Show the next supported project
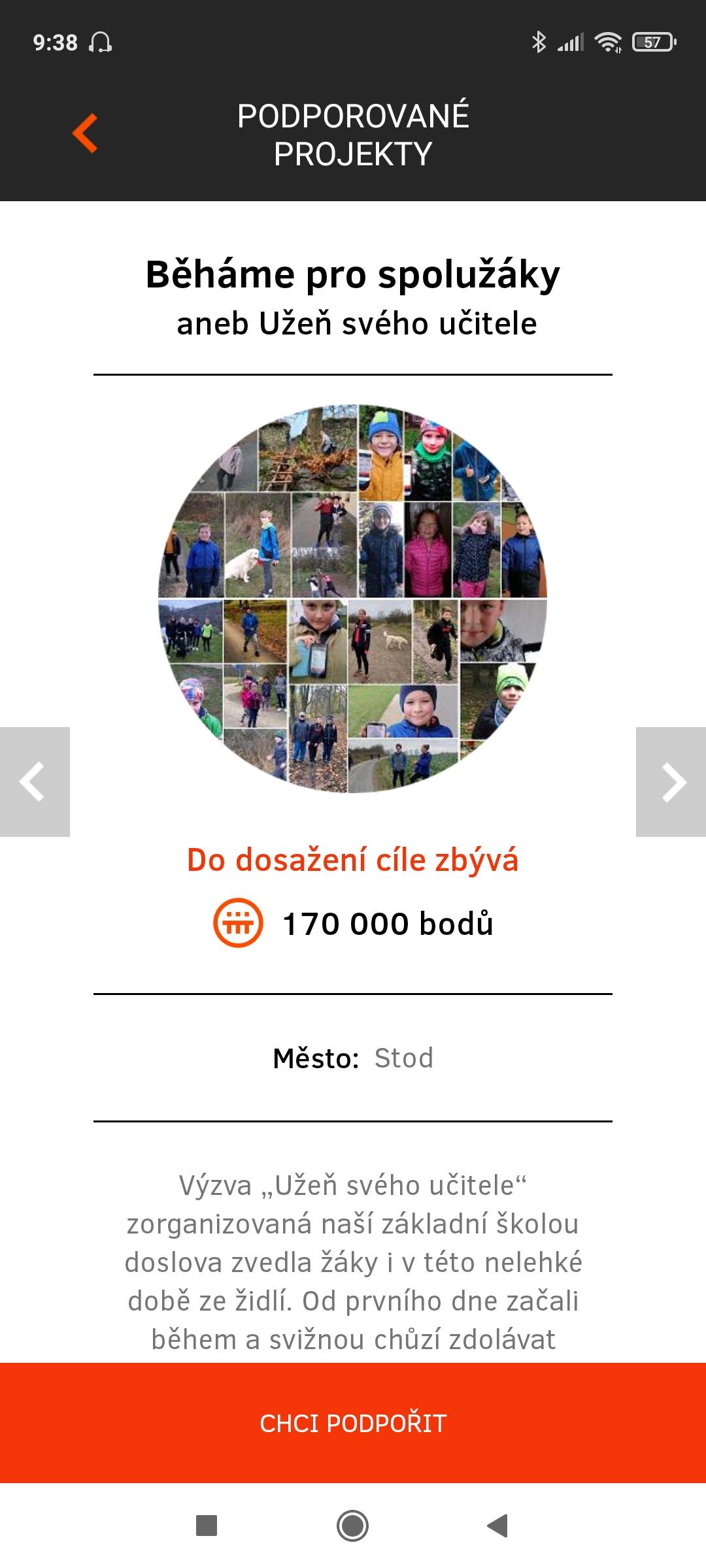Image resolution: width=706 pixels, height=1568 pixels. pyautogui.click(x=671, y=781)
